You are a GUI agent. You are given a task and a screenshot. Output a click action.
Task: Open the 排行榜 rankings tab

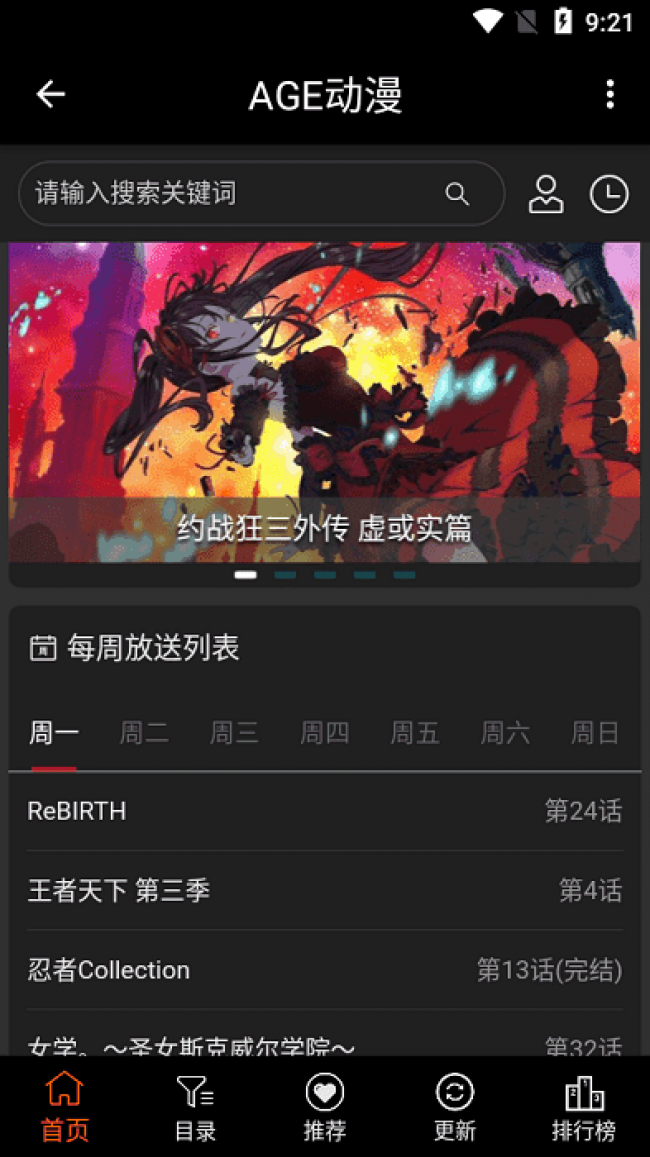pyautogui.click(x=584, y=1106)
